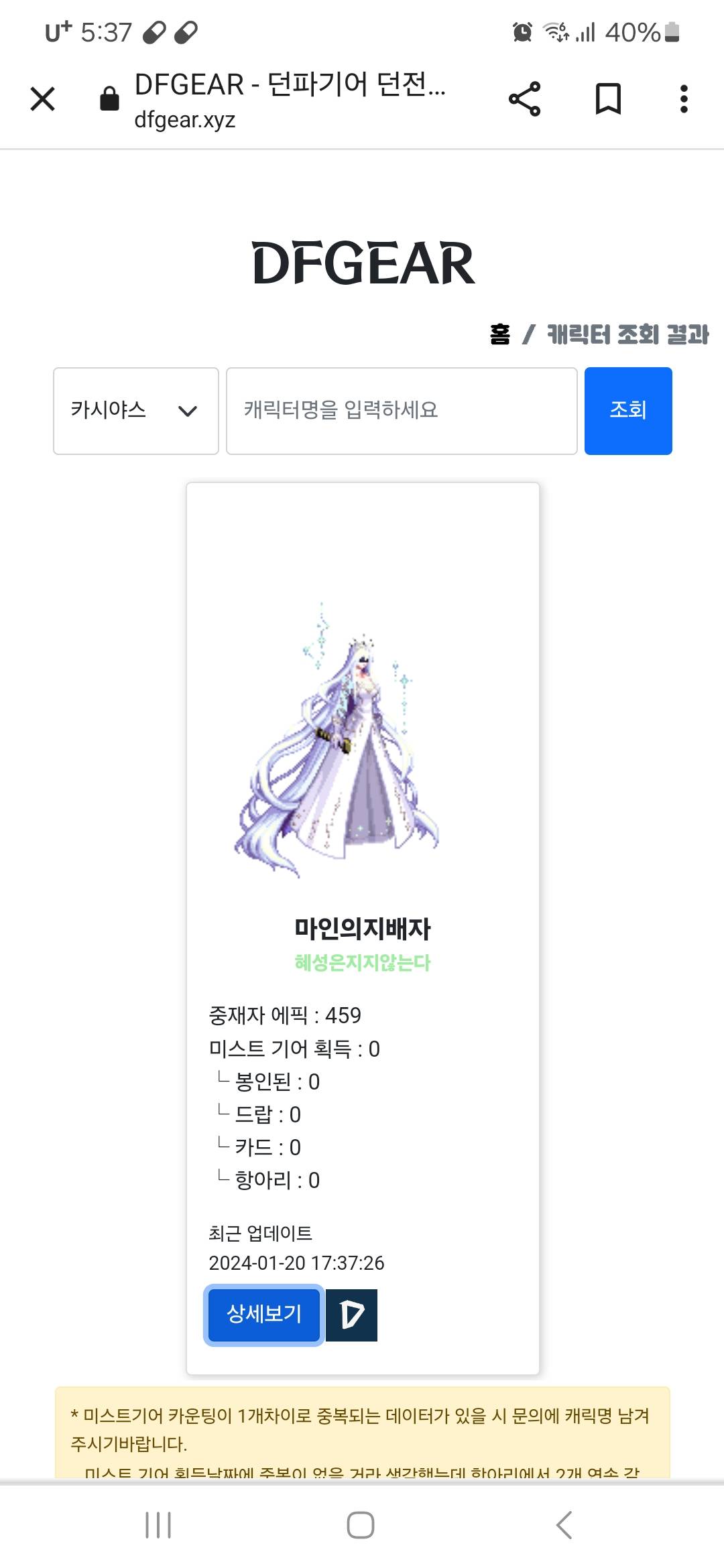Focus the 캐릭터명을 입력하세요 field
Image resolution: width=724 pixels, height=1568 pixels.
coord(402,411)
